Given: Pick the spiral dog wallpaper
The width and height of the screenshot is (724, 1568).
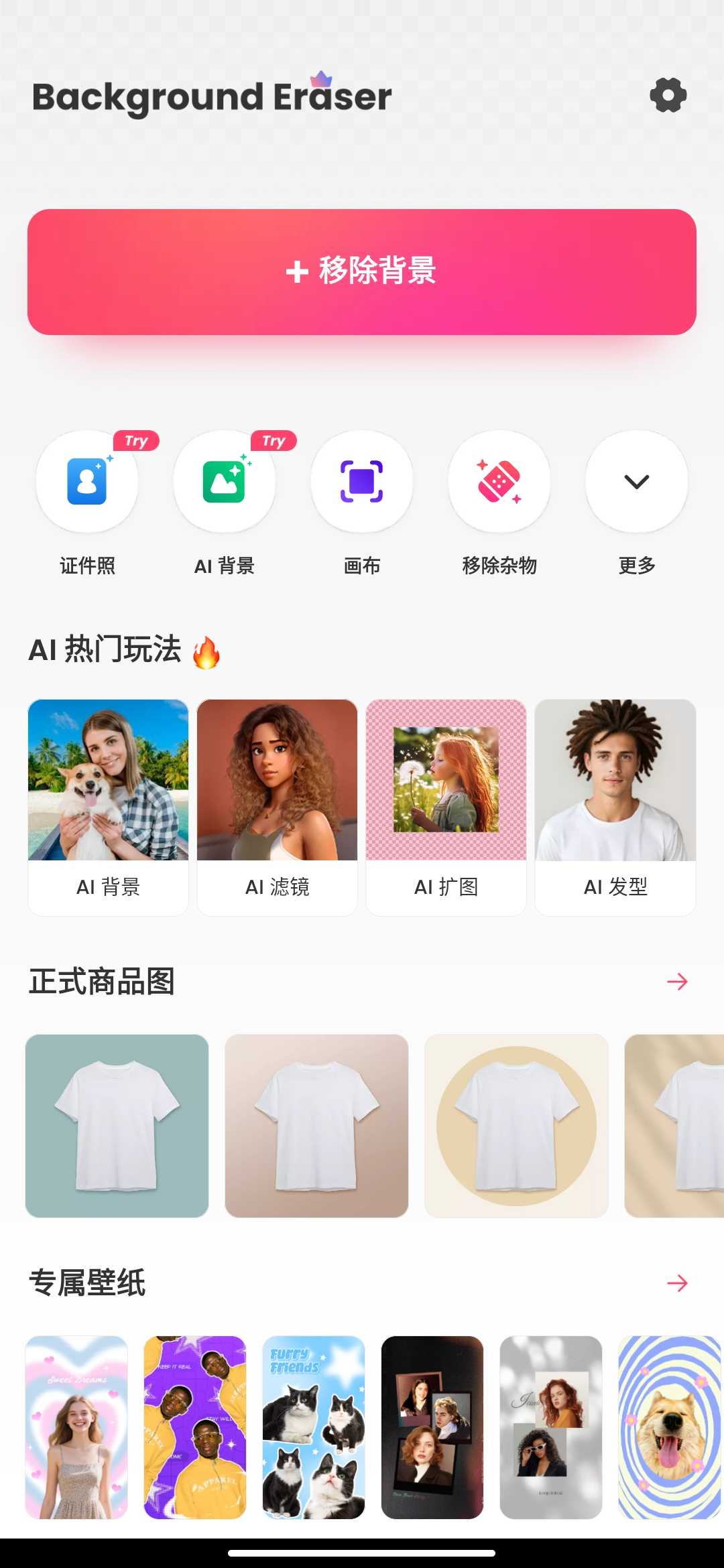Looking at the screenshot, I should pos(669,1427).
